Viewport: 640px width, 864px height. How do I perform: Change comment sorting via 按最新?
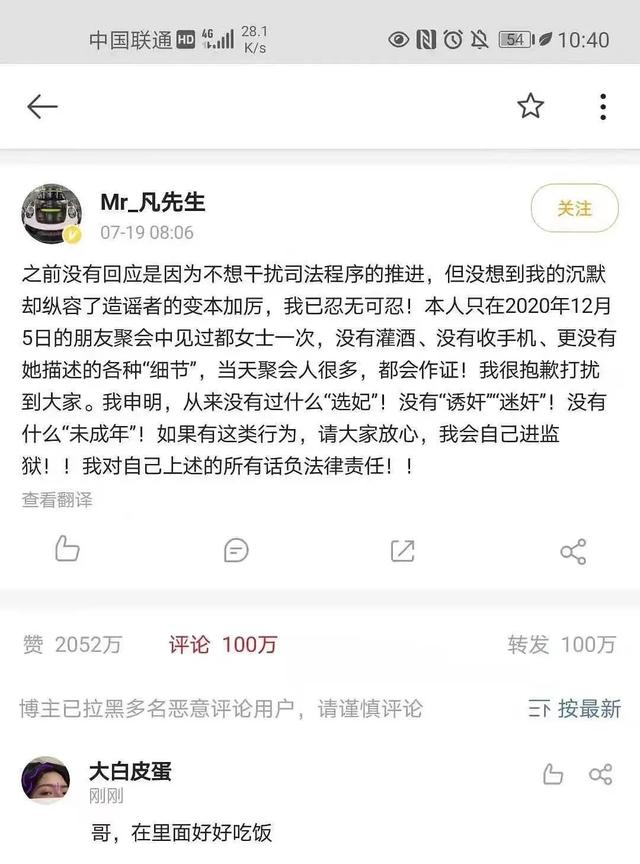click(575, 709)
